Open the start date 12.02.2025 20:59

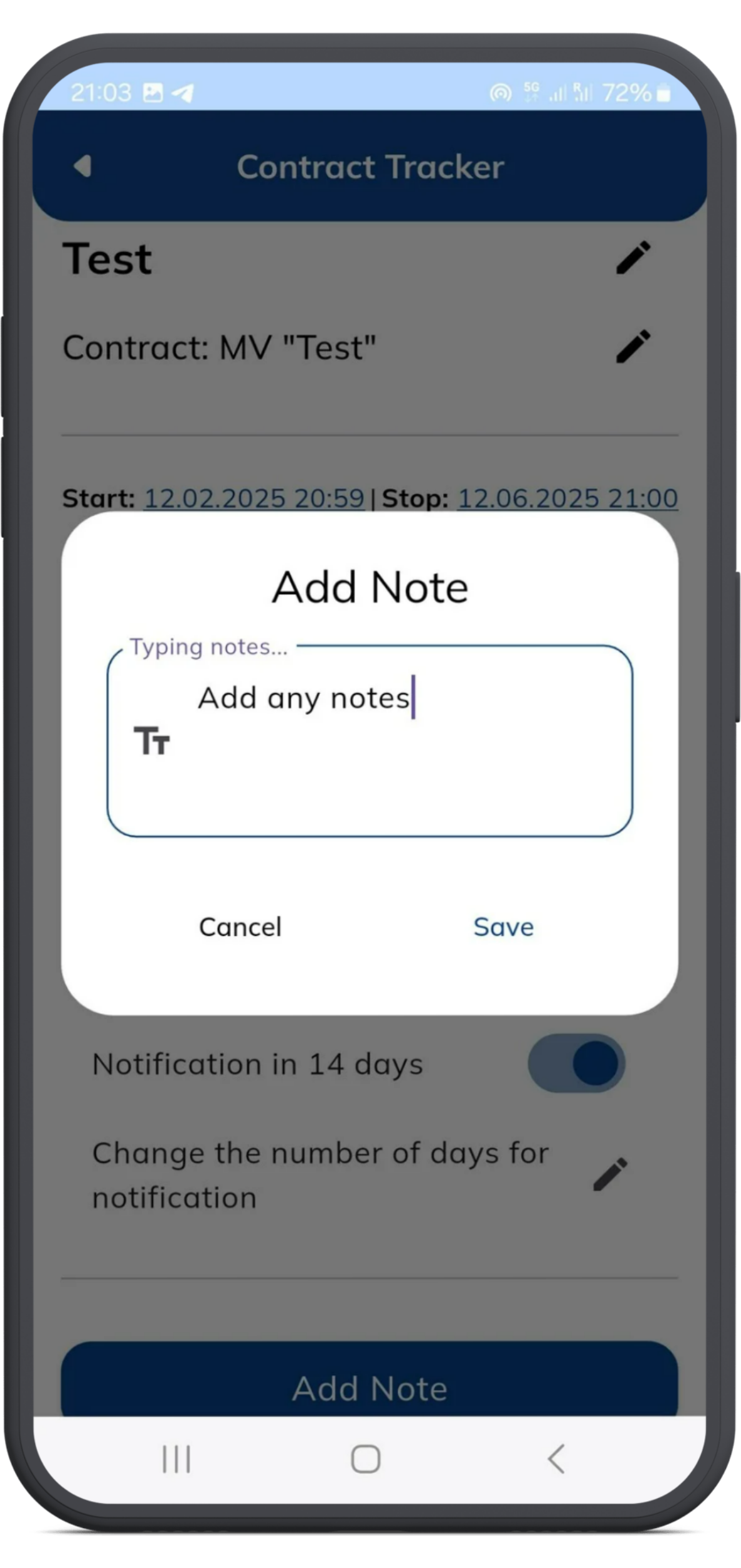(254, 498)
